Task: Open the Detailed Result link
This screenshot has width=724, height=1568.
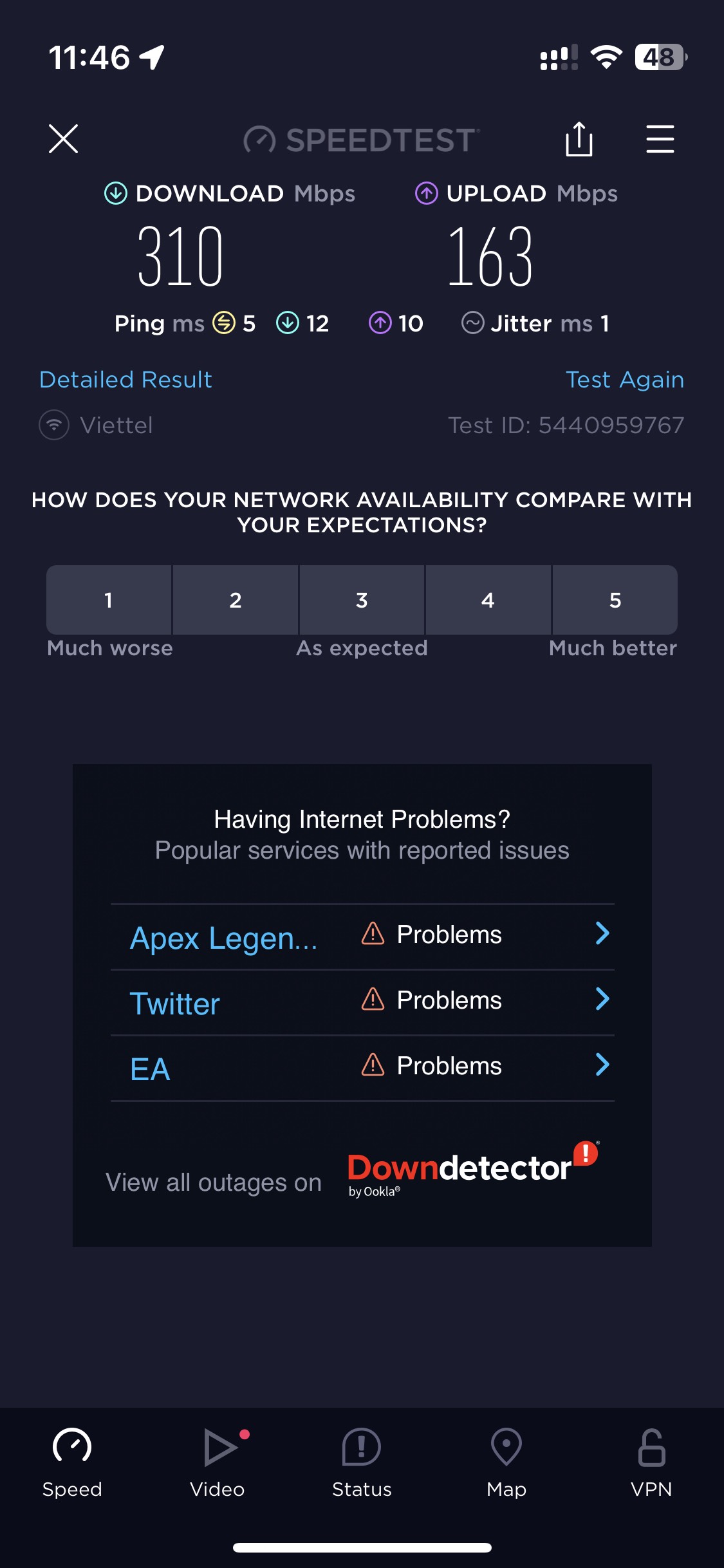Action: [x=125, y=380]
